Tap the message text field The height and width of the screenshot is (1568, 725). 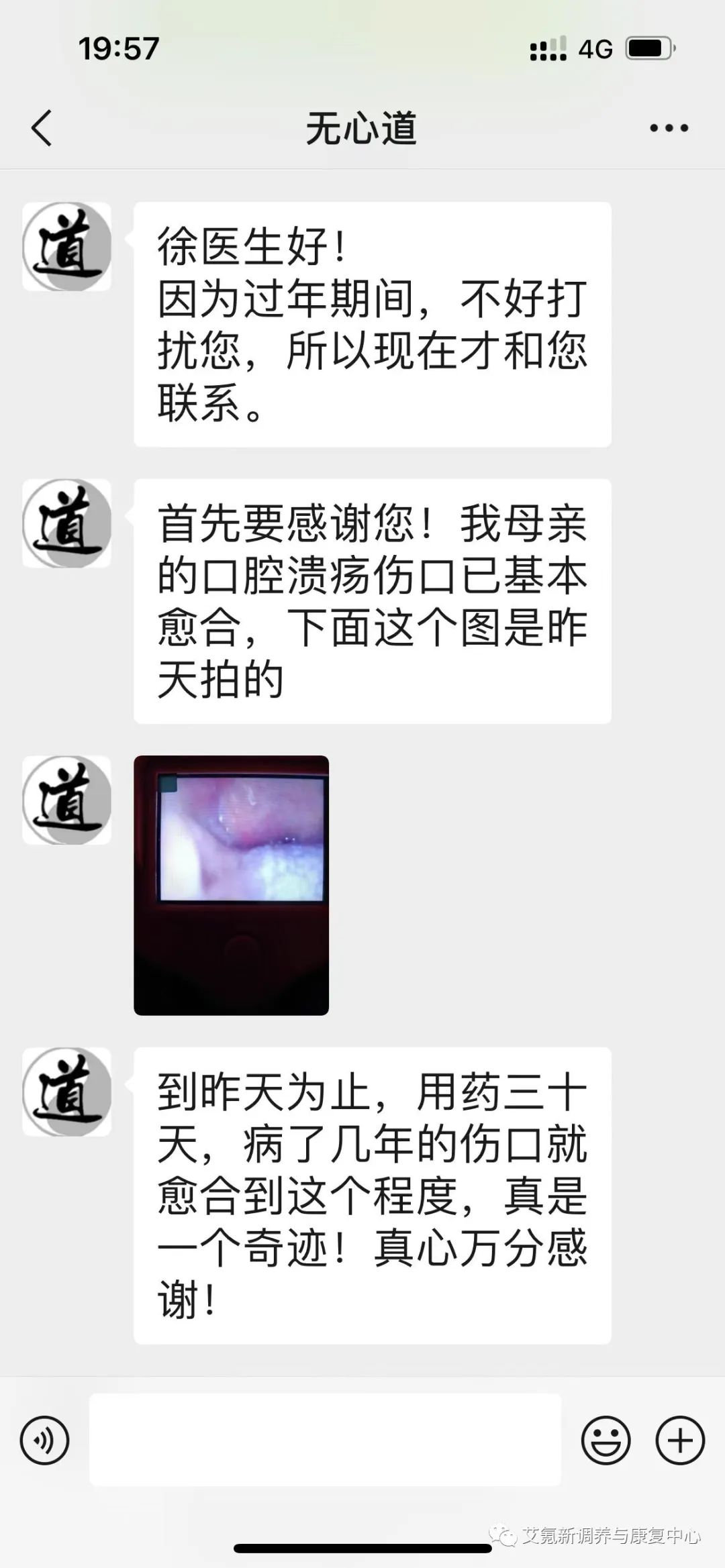(325, 1439)
